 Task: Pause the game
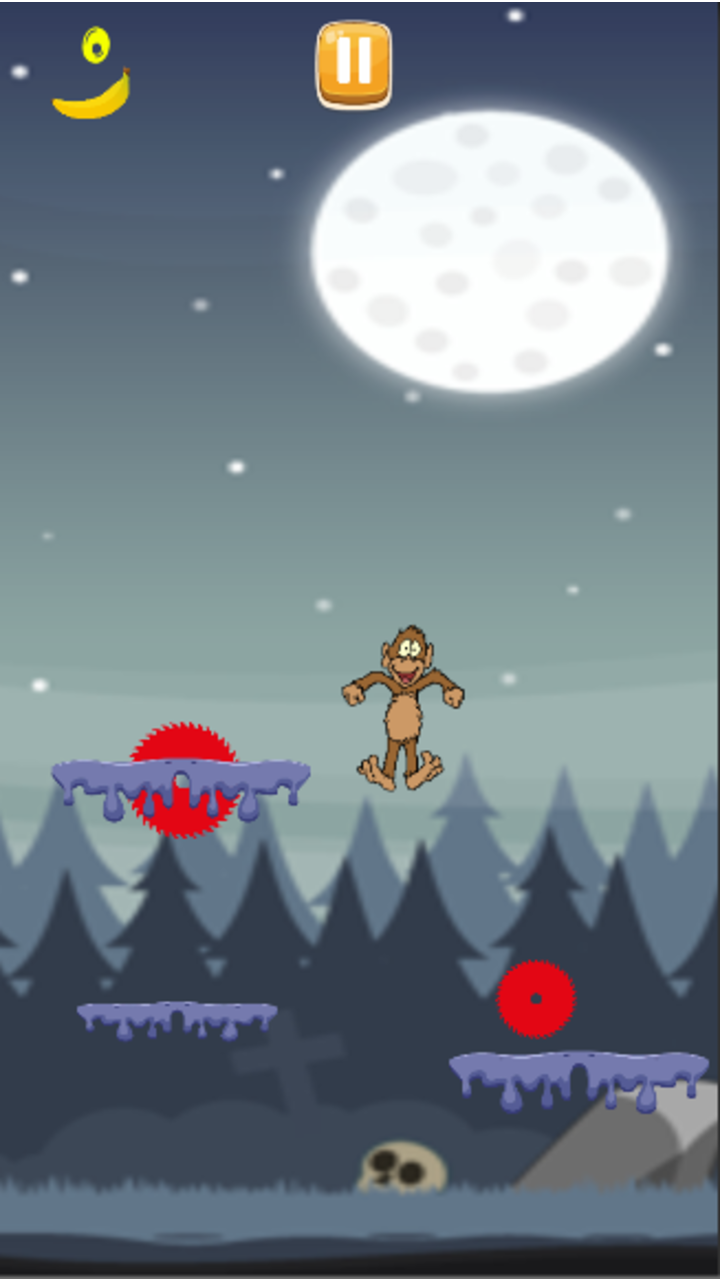pos(354,63)
